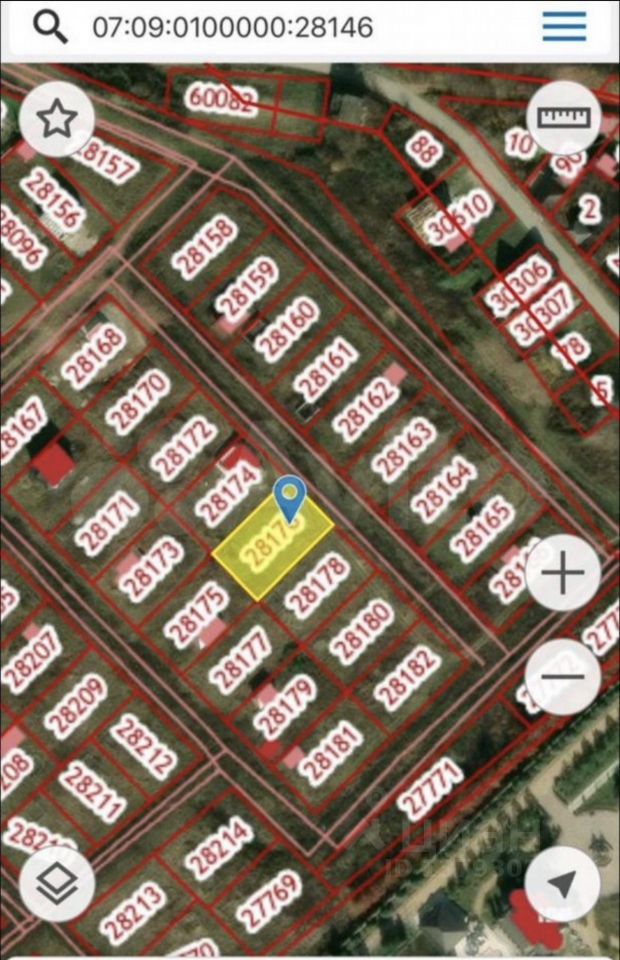Zoom out of the map
Image resolution: width=620 pixels, height=960 pixels.
point(563,677)
